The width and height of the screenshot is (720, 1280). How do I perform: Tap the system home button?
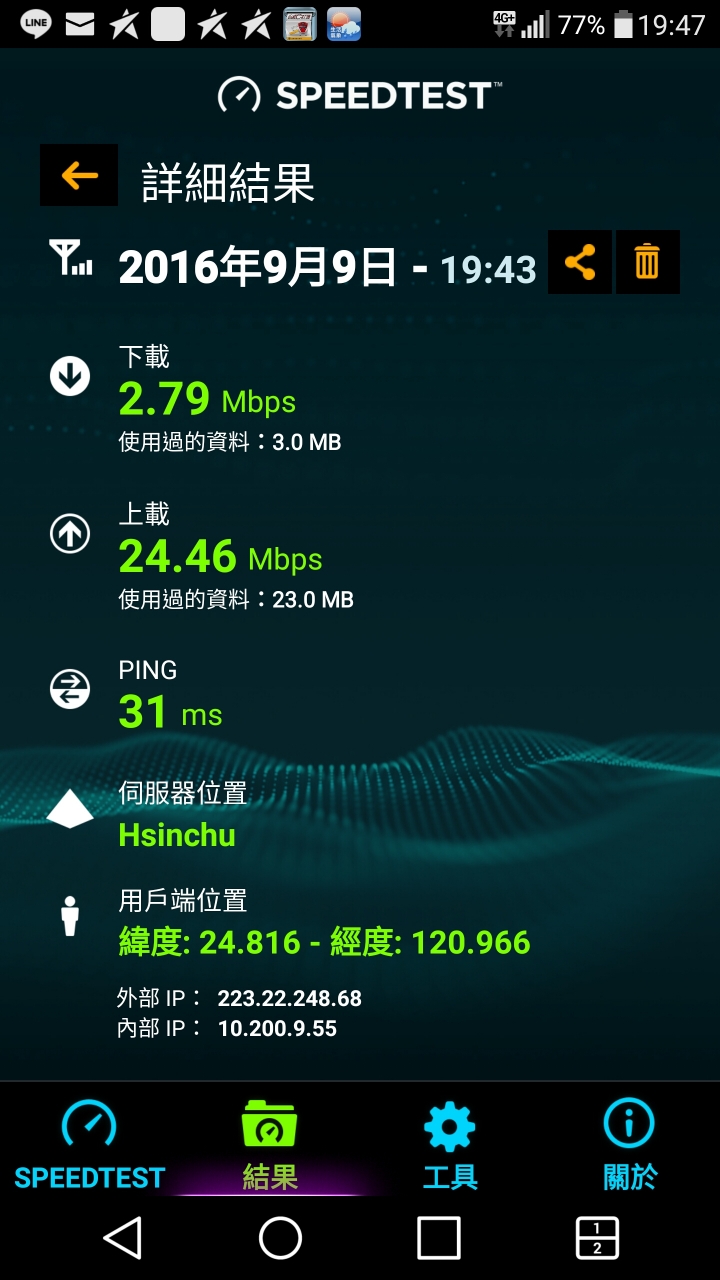[280, 1238]
